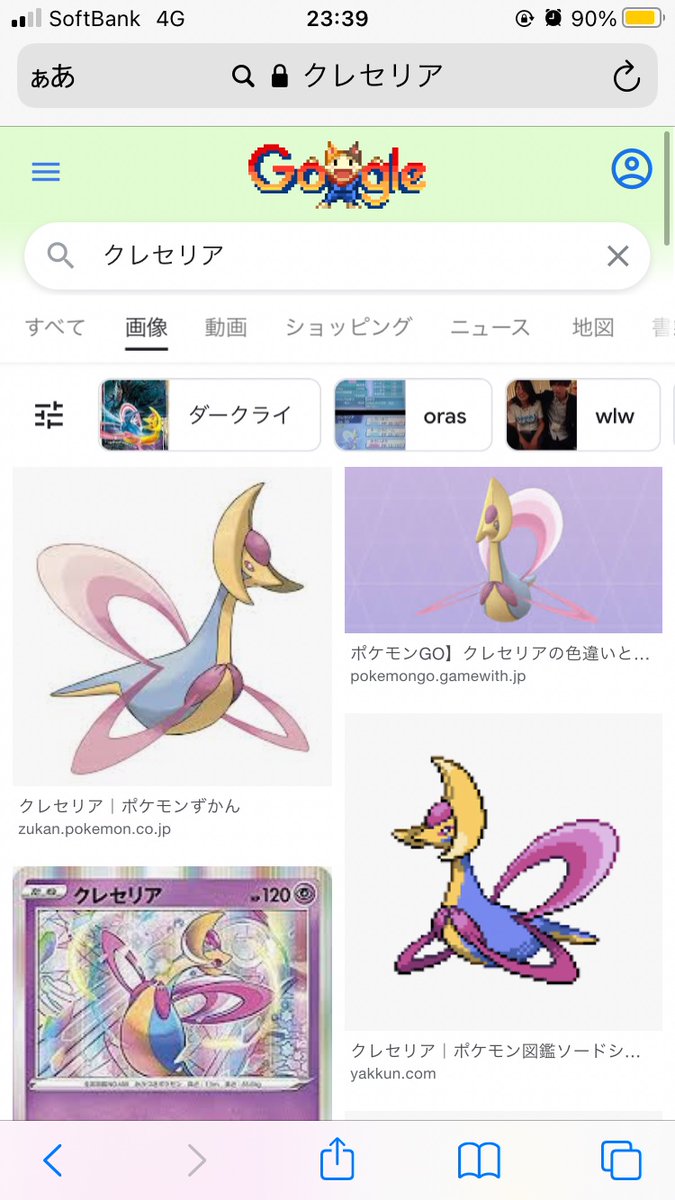This screenshot has height=1200, width=675.
Task: Switch to the ニュース tab
Action: click(490, 327)
